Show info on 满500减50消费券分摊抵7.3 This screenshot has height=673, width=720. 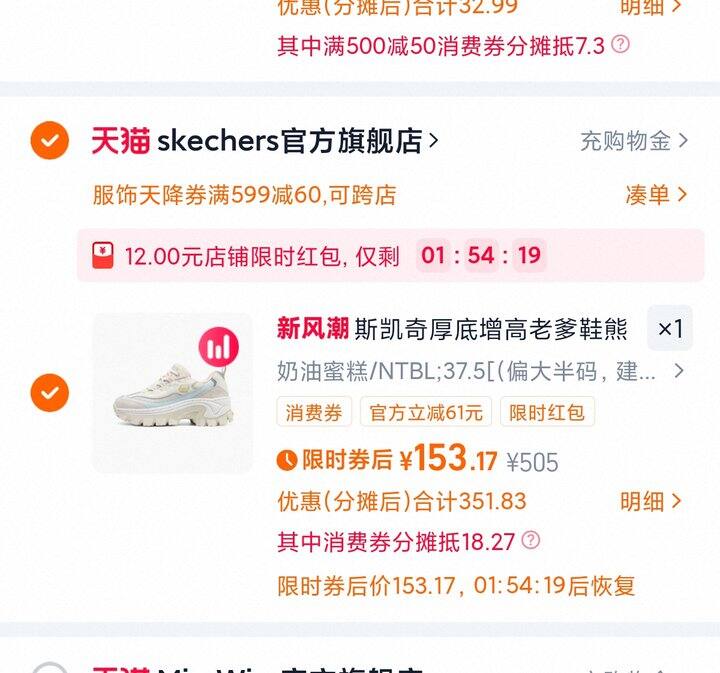pyautogui.click(x=621, y=44)
